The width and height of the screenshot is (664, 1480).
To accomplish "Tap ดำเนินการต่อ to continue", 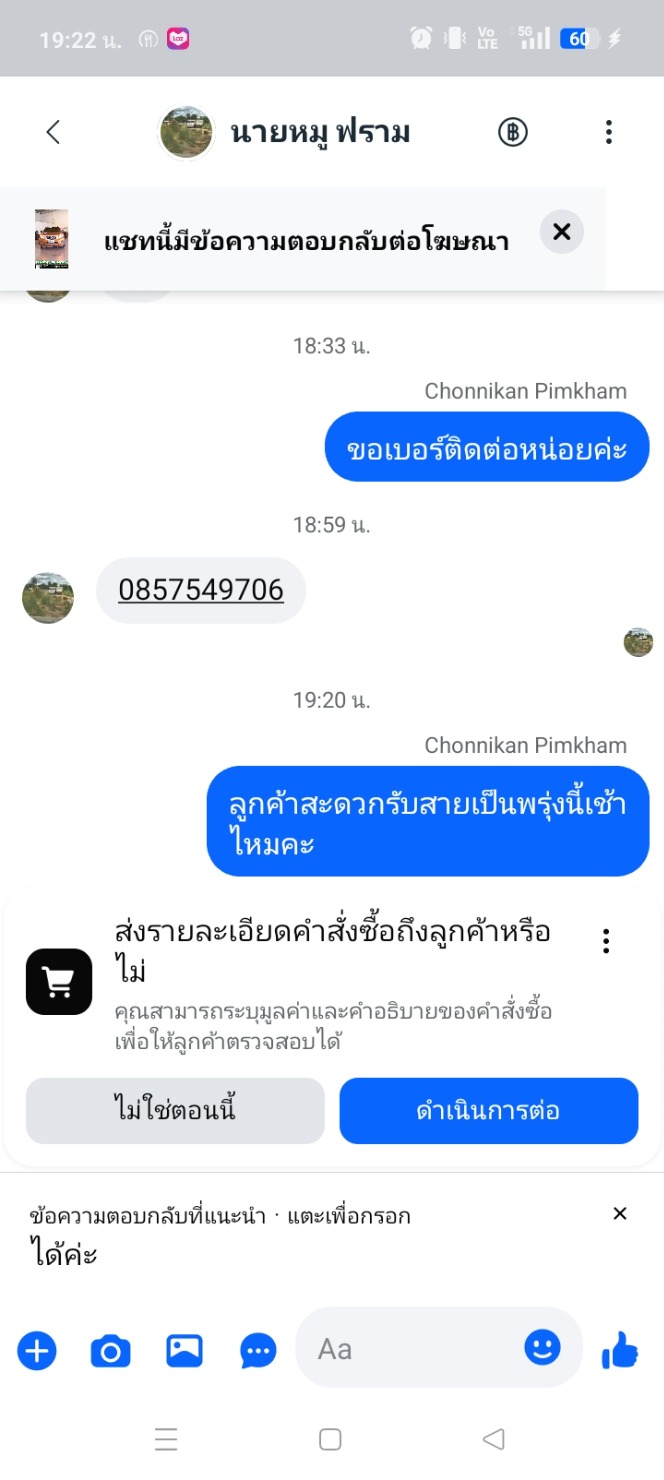I will (488, 1110).
